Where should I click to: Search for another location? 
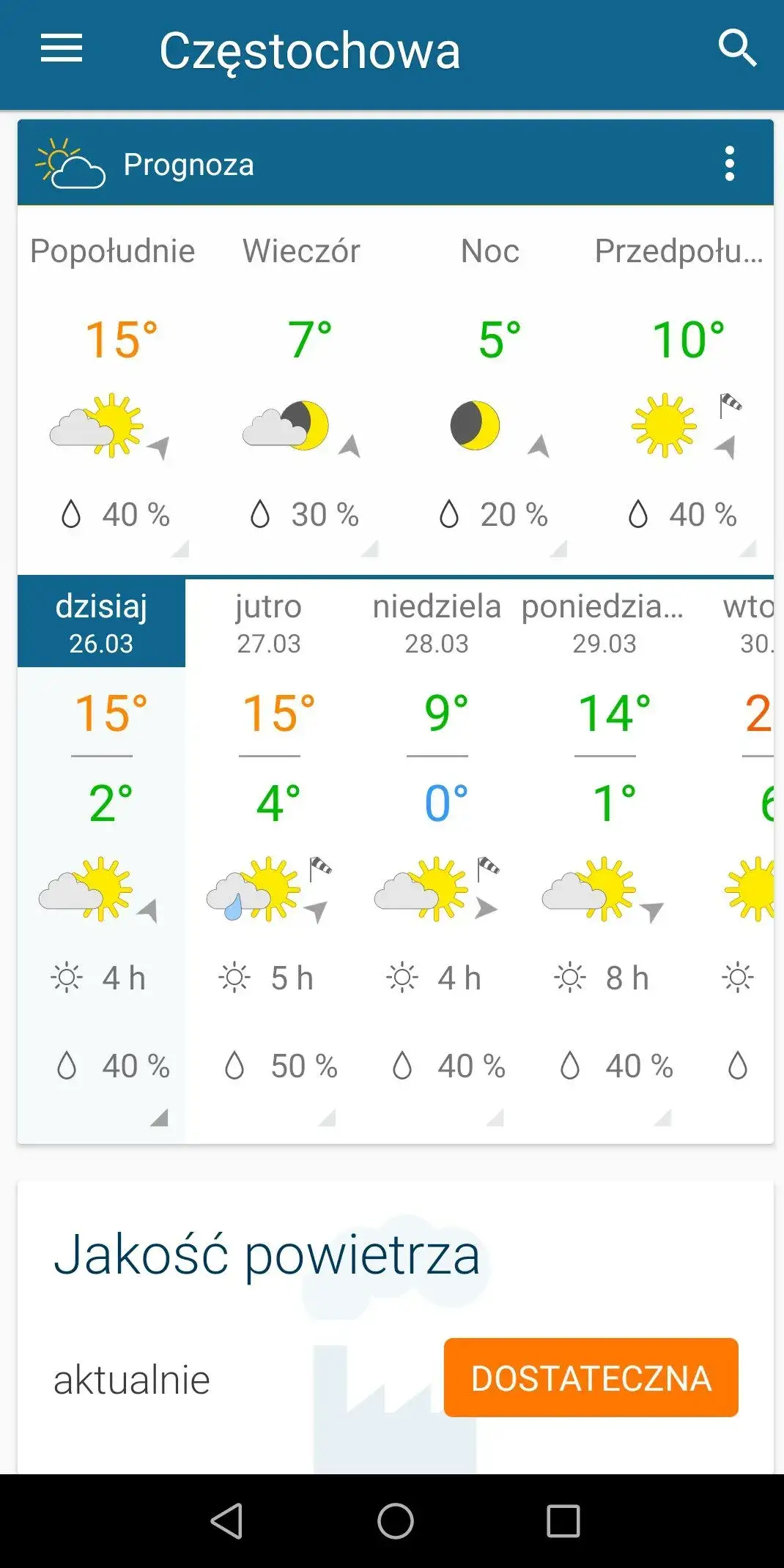pos(736,49)
